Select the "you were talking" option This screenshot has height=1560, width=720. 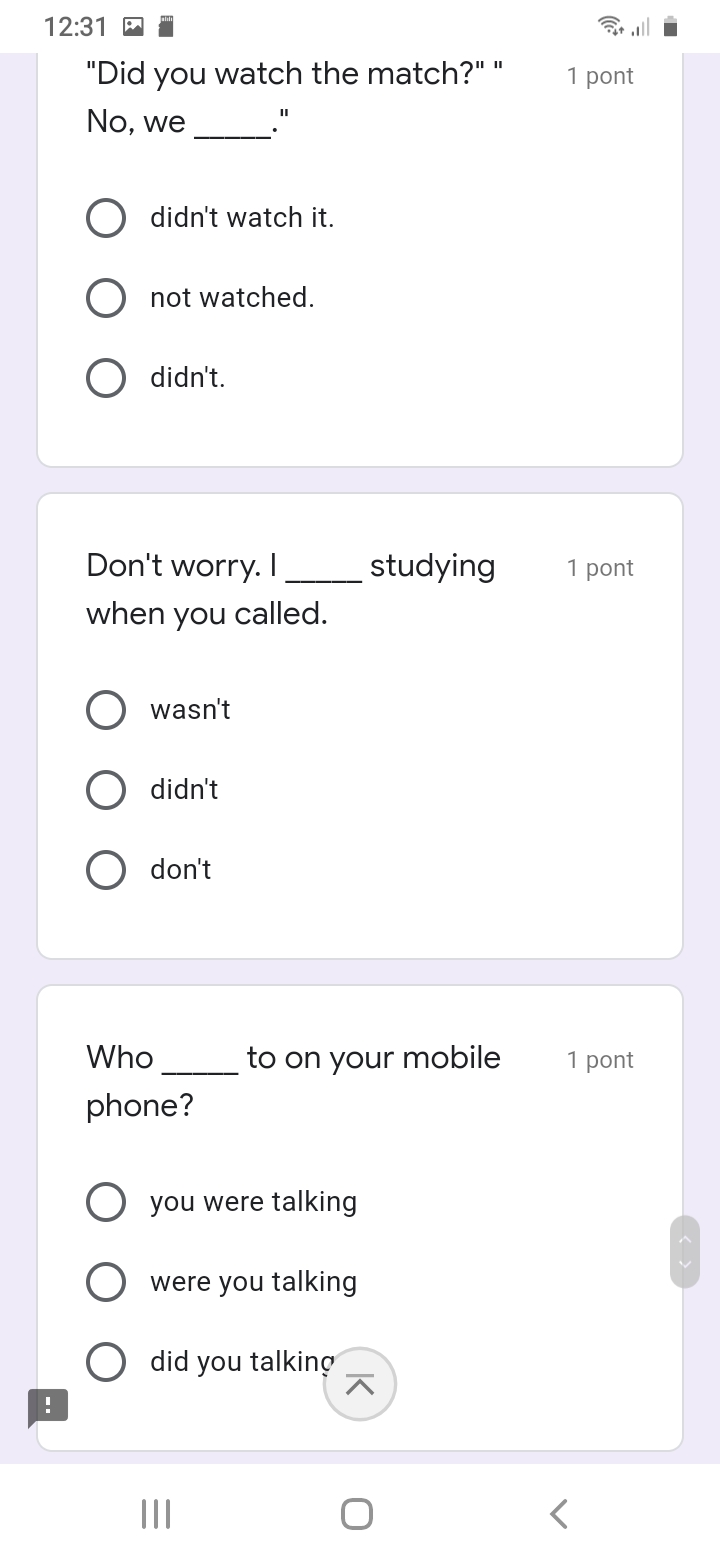click(x=106, y=1202)
